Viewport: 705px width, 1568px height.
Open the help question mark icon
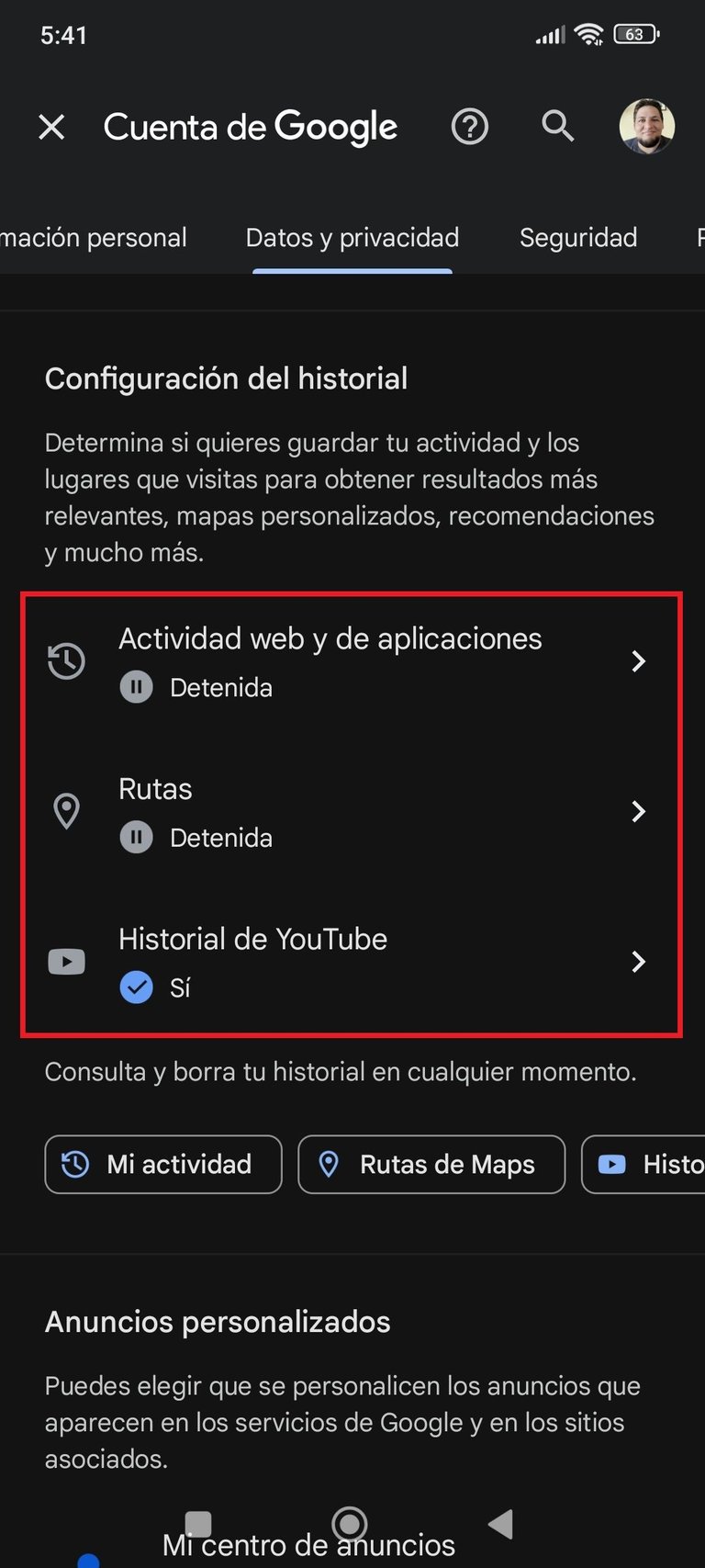[470, 127]
